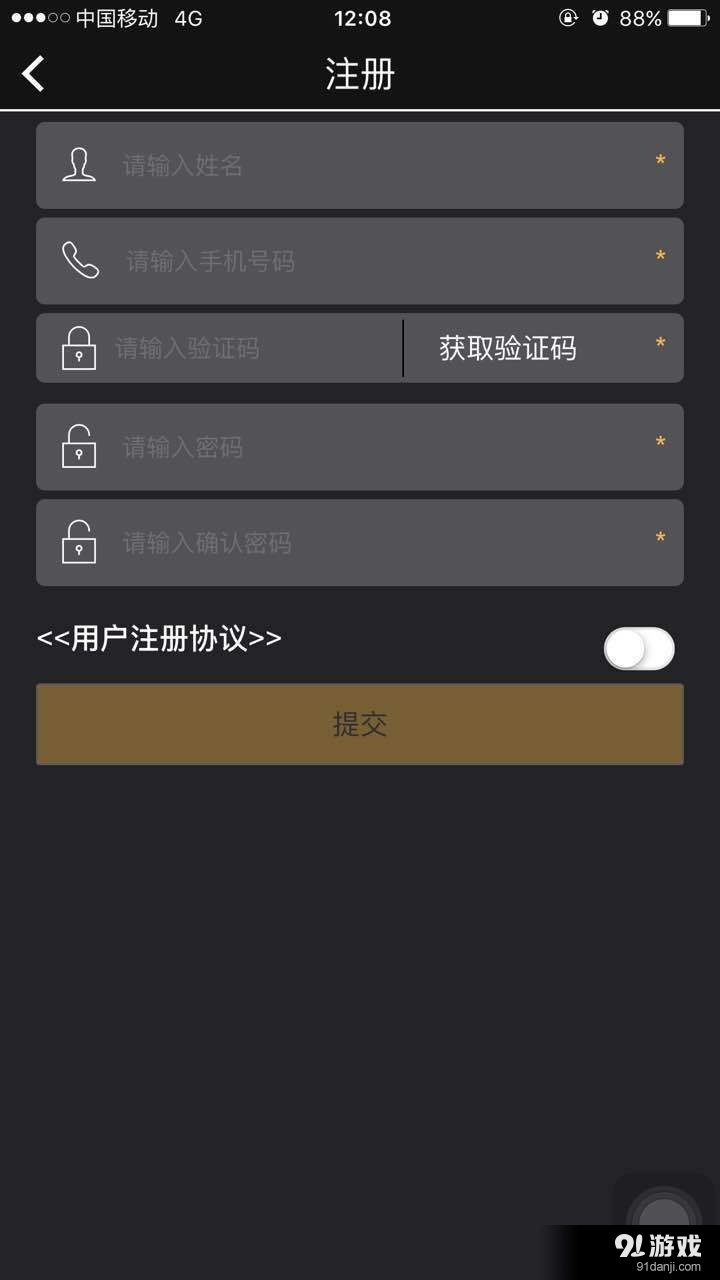720x1280 pixels.
Task: Open the <<用户注册协议>> agreement link
Action: pos(160,638)
